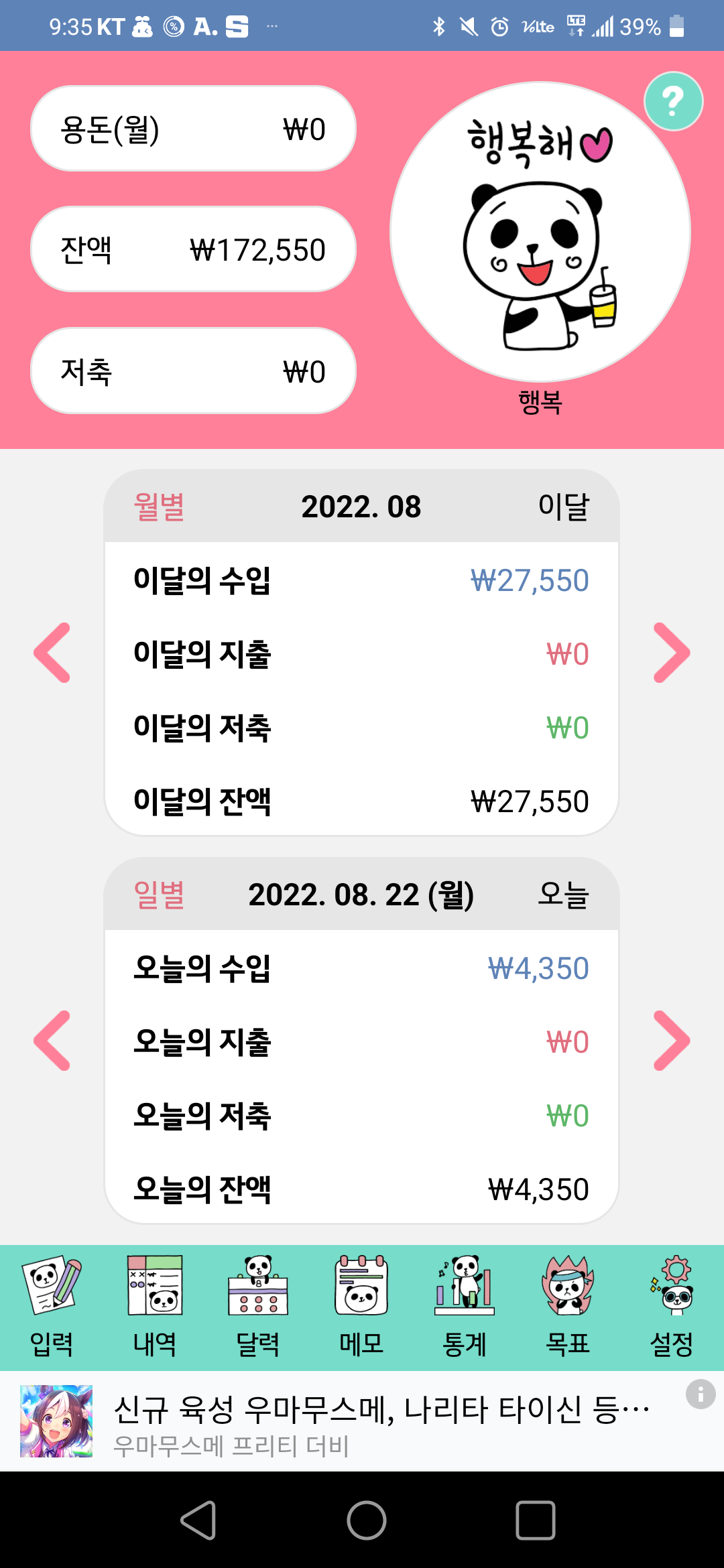Screen dimensions: 724x1568
Task: Go to next day in 일별 card
Action: (x=672, y=1041)
